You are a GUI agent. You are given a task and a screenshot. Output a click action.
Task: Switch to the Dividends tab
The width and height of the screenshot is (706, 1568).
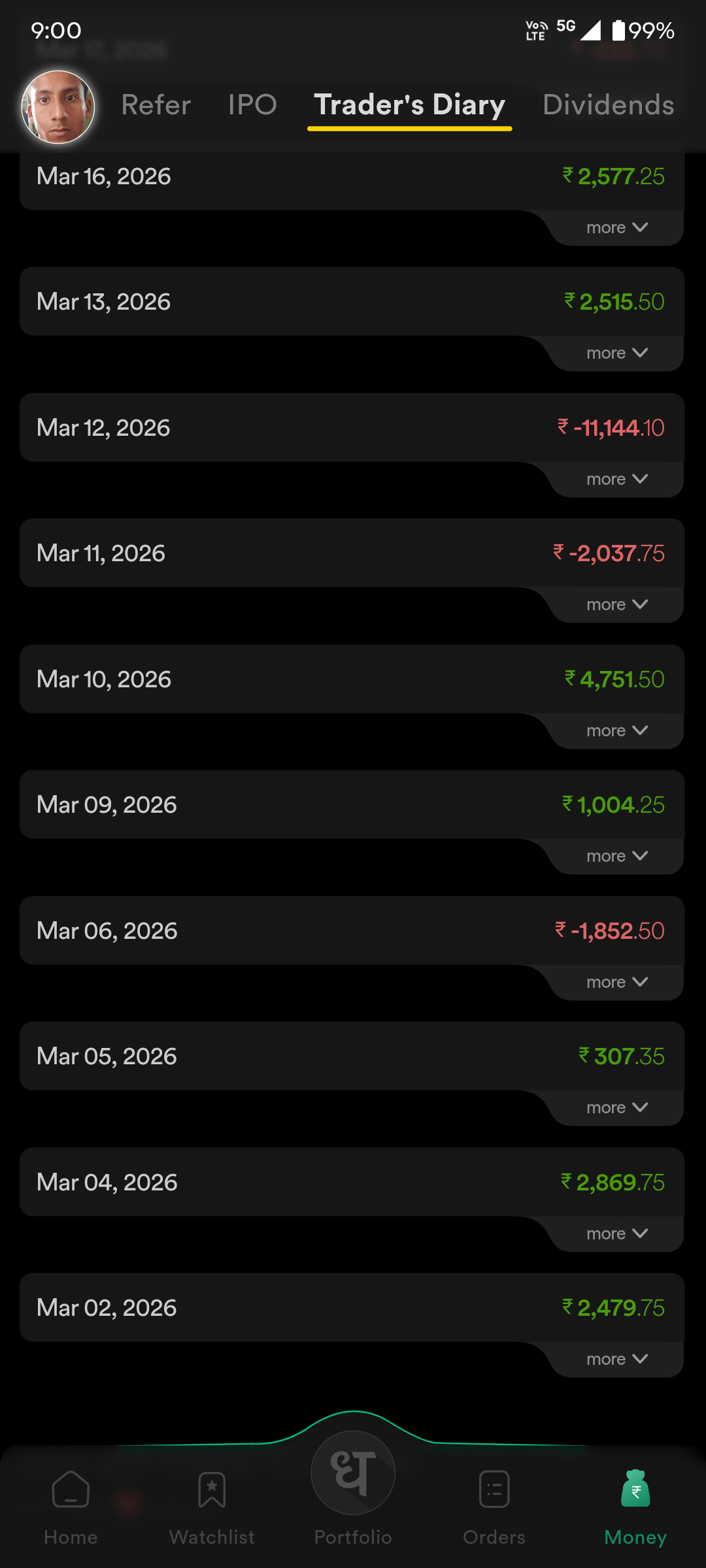[x=608, y=105]
